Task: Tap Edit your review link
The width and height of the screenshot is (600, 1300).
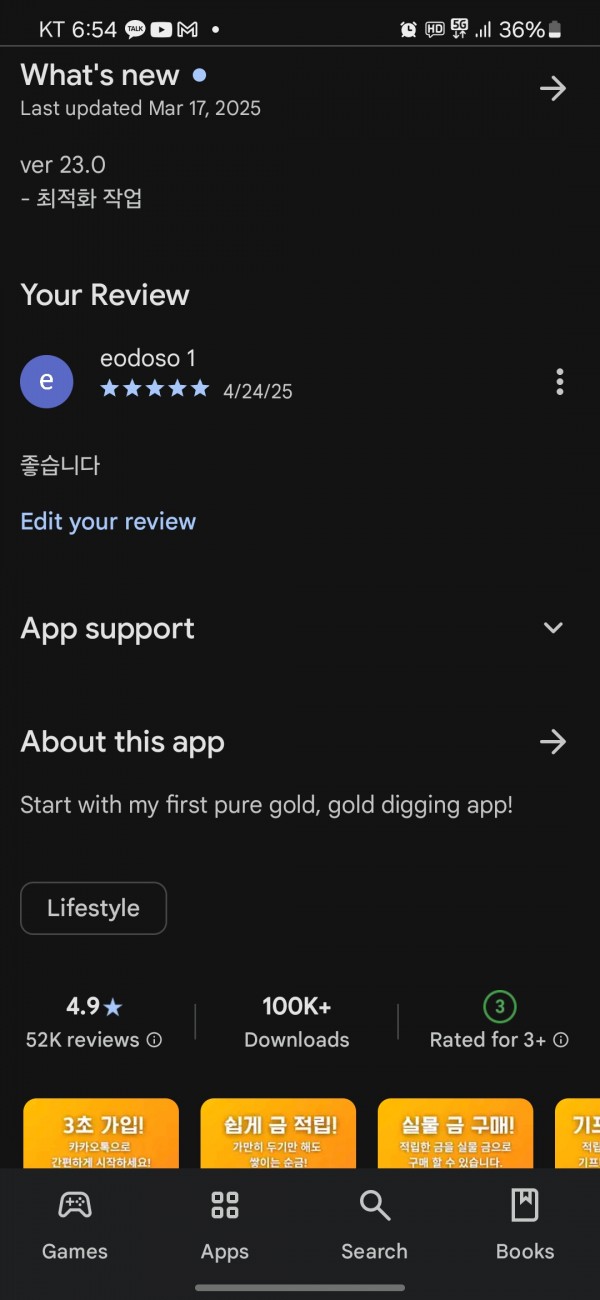Action: coord(108,521)
